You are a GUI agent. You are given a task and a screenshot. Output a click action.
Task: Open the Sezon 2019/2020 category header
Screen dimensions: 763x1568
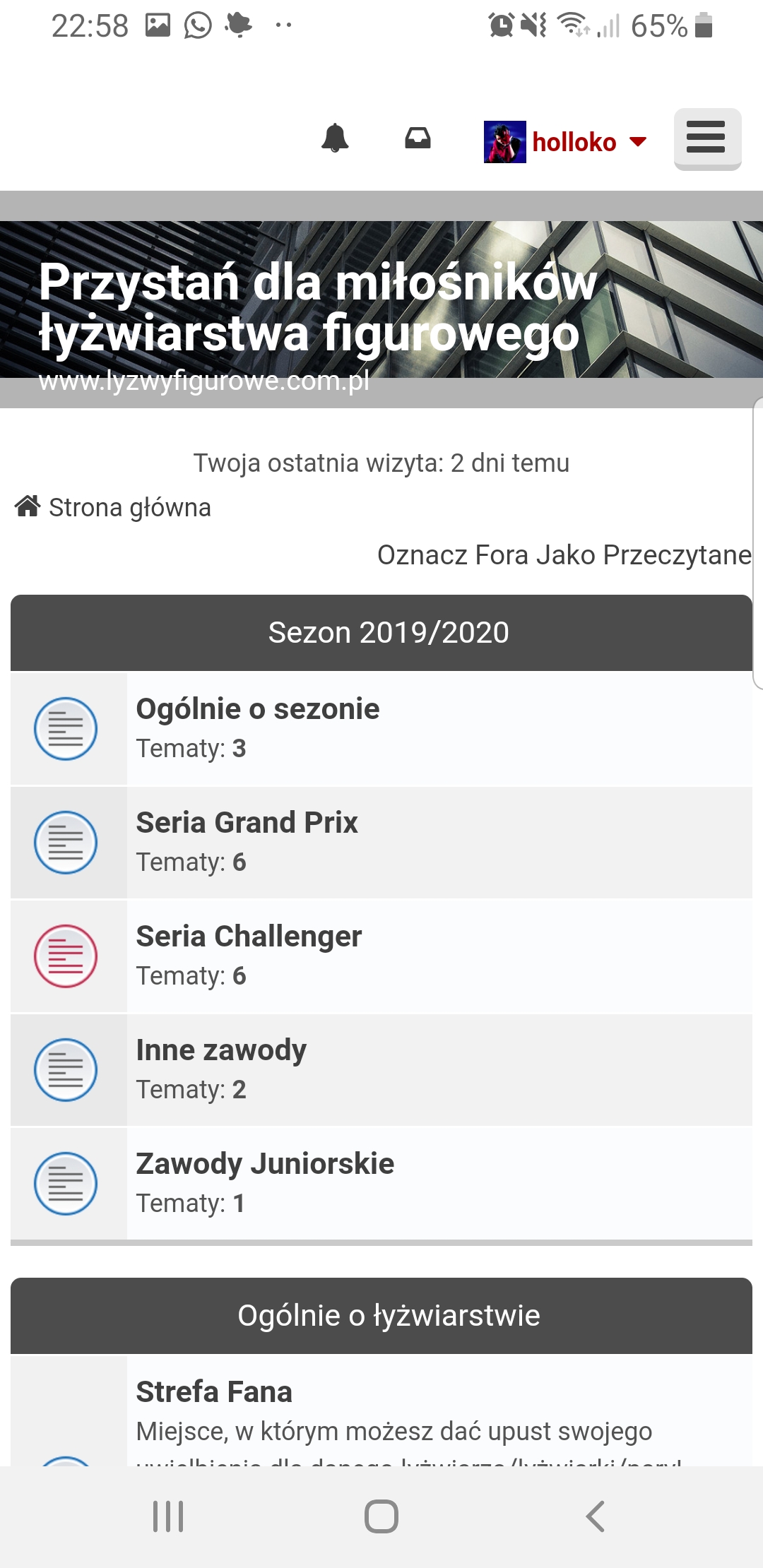tap(389, 633)
